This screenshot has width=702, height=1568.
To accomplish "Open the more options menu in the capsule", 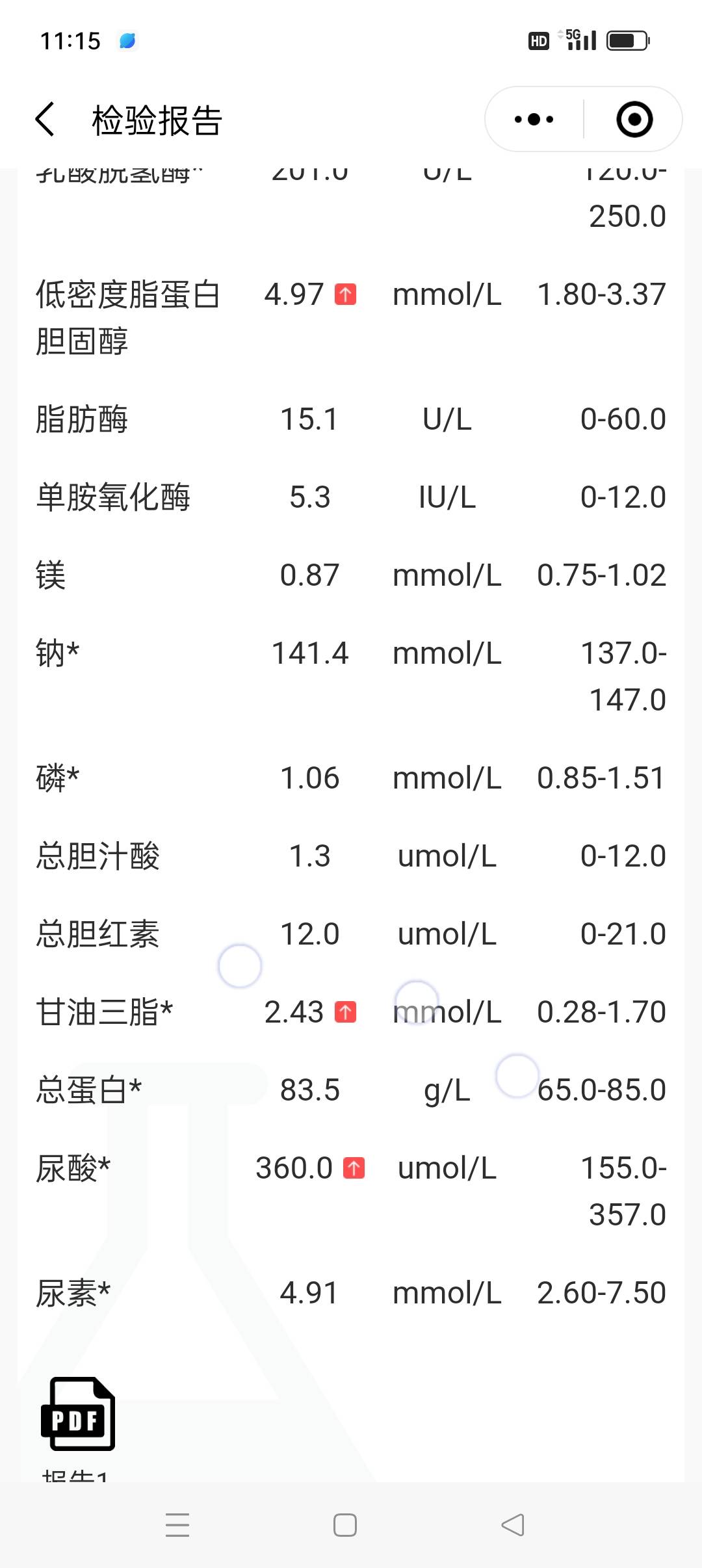I will pos(532,119).
